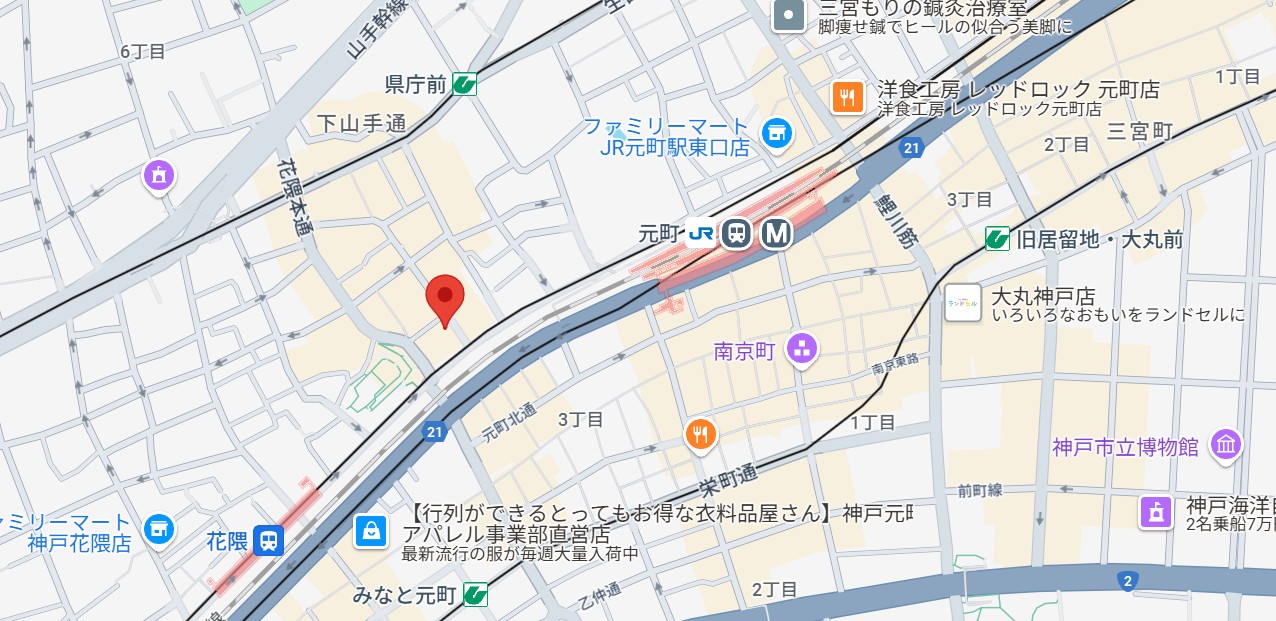
Task: Tap the purple temple marker near 6丁目
Action: point(158,176)
